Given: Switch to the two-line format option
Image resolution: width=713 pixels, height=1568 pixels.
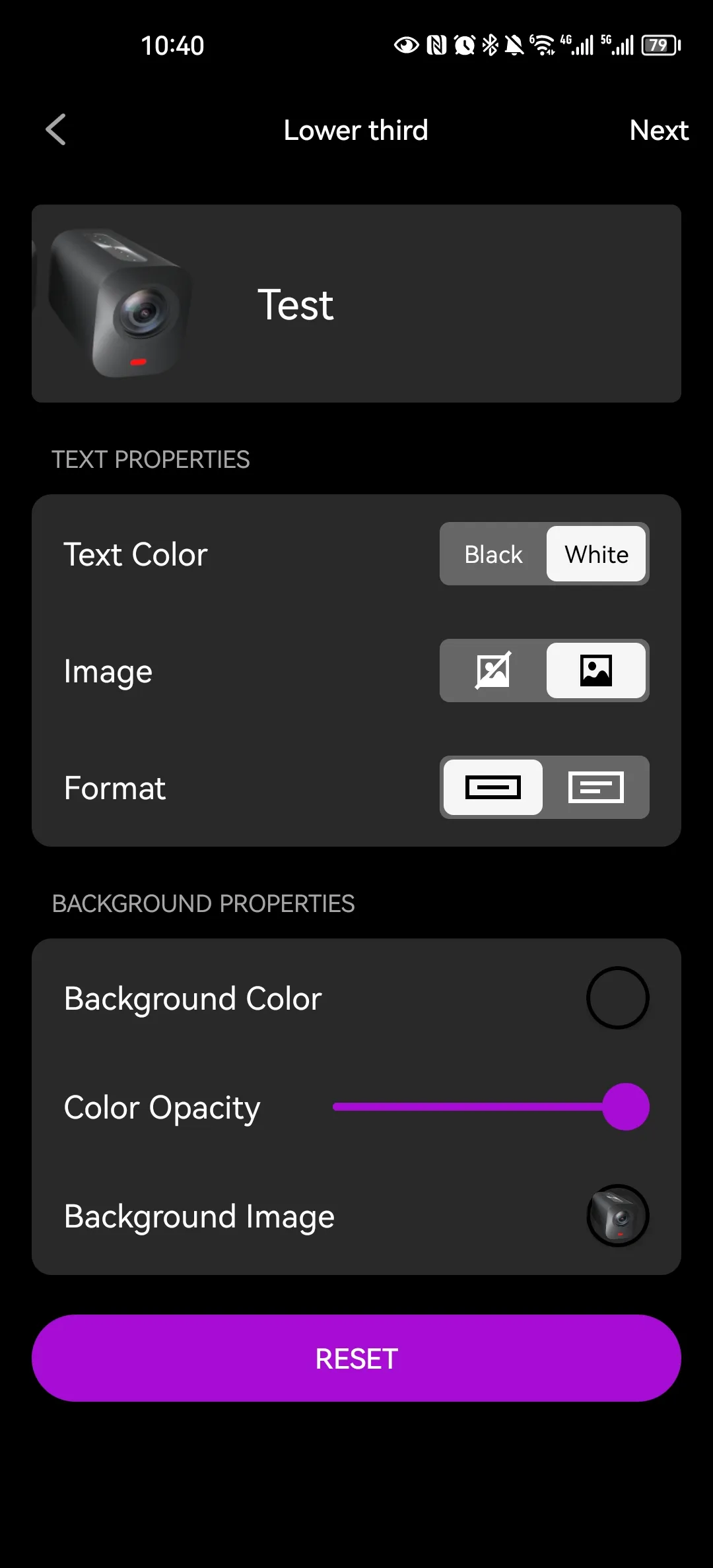Looking at the screenshot, I should 596,787.
